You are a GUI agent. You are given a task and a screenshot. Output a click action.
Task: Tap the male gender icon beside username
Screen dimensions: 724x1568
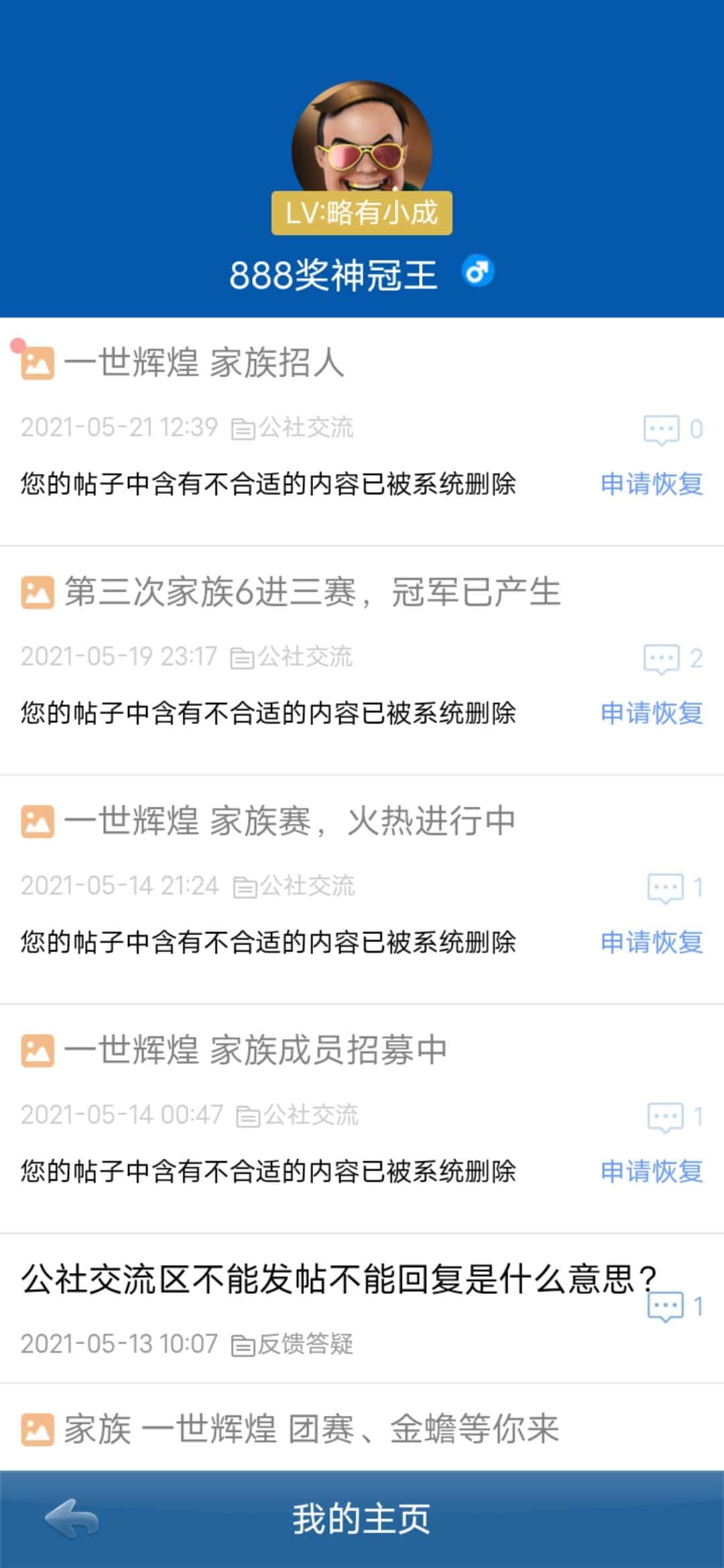click(x=478, y=271)
